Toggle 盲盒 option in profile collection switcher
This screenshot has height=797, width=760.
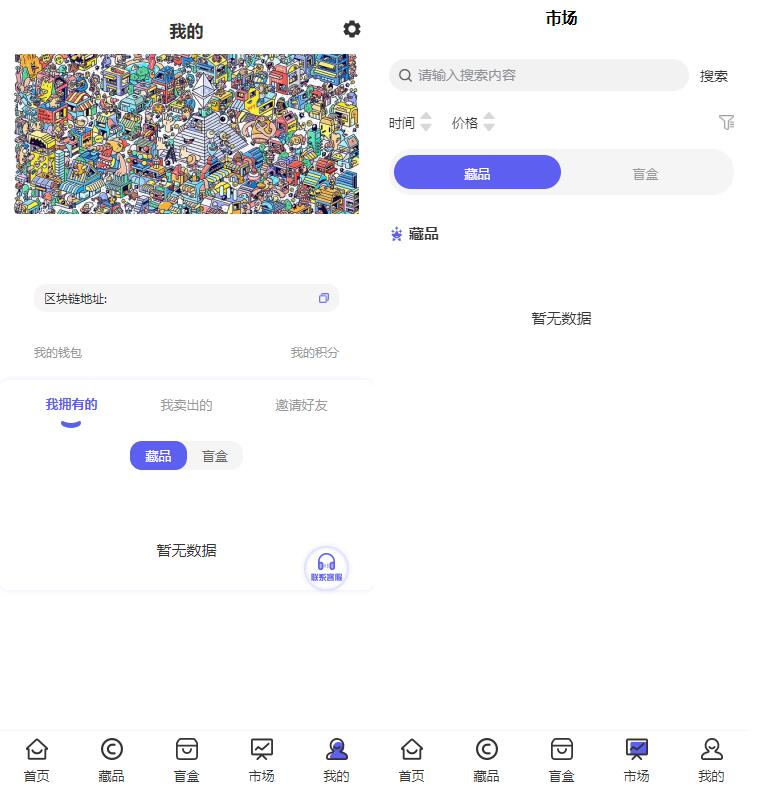coord(215,455)
